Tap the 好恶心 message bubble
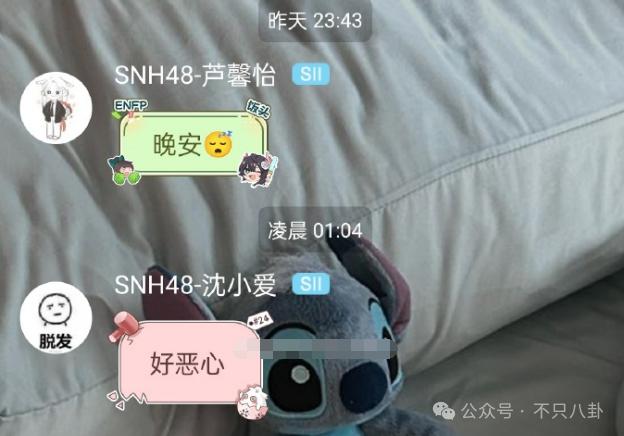Screen dimensions: 624x436 [x=188, y=362]
